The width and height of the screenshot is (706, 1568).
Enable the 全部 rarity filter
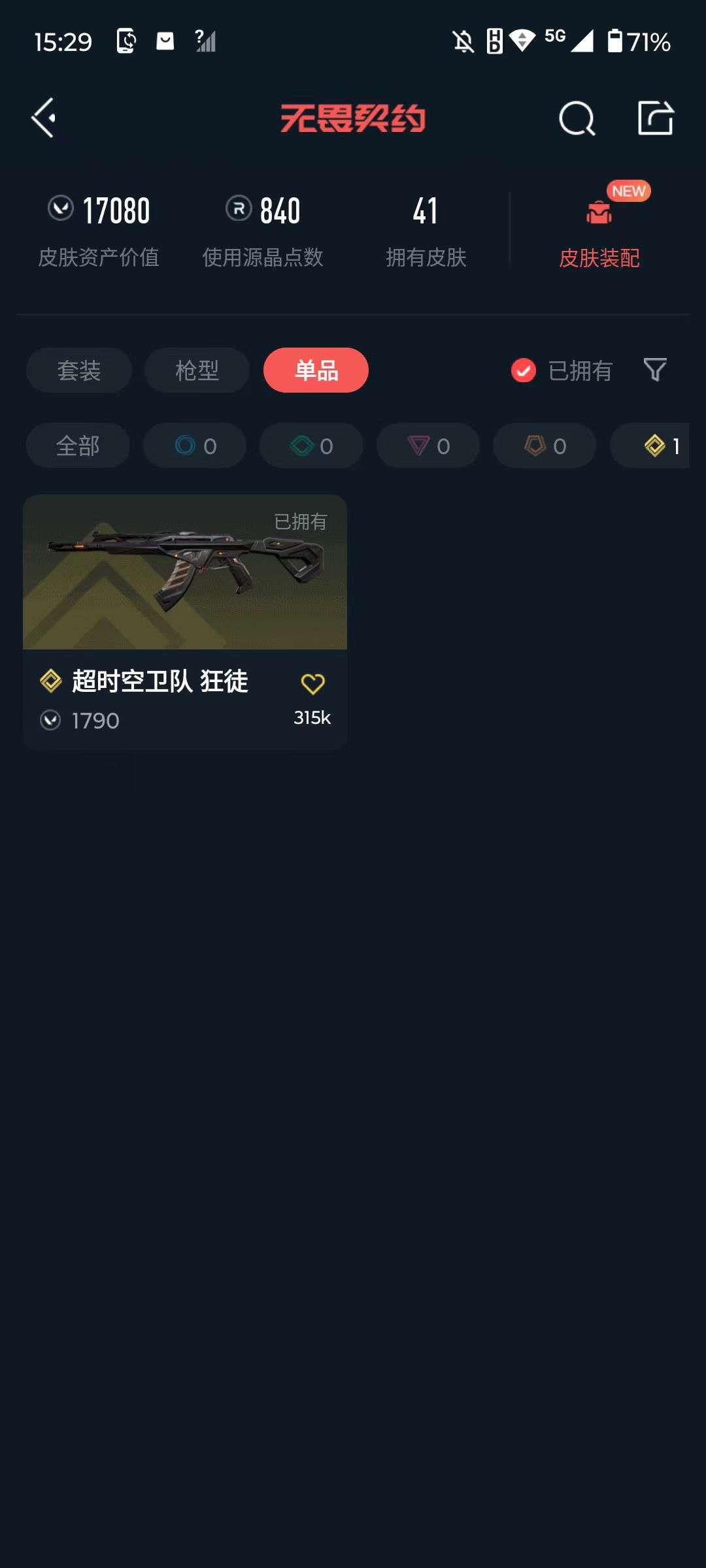point(77,445)
